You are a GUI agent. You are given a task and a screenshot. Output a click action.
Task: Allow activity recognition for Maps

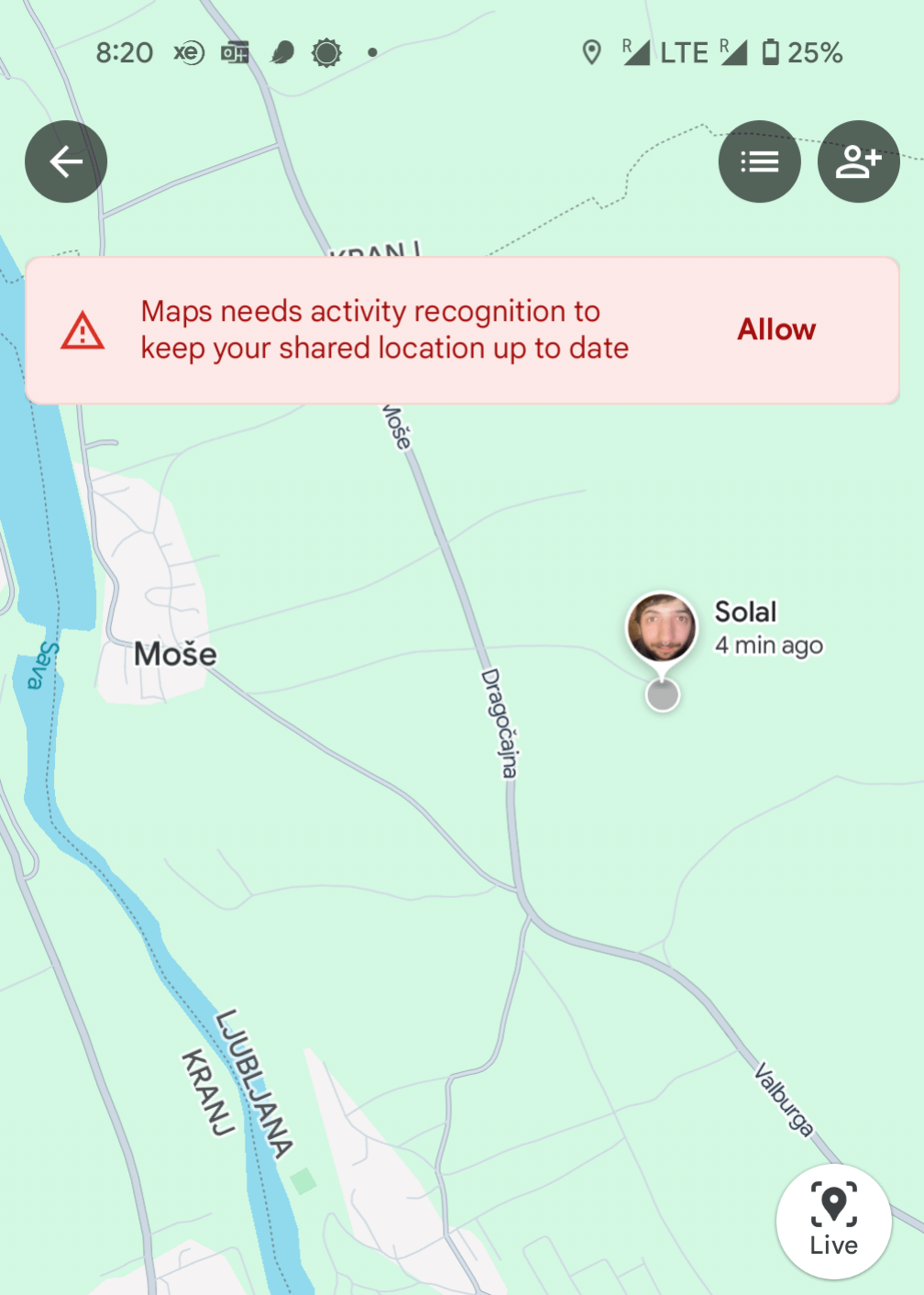[775, 330]
